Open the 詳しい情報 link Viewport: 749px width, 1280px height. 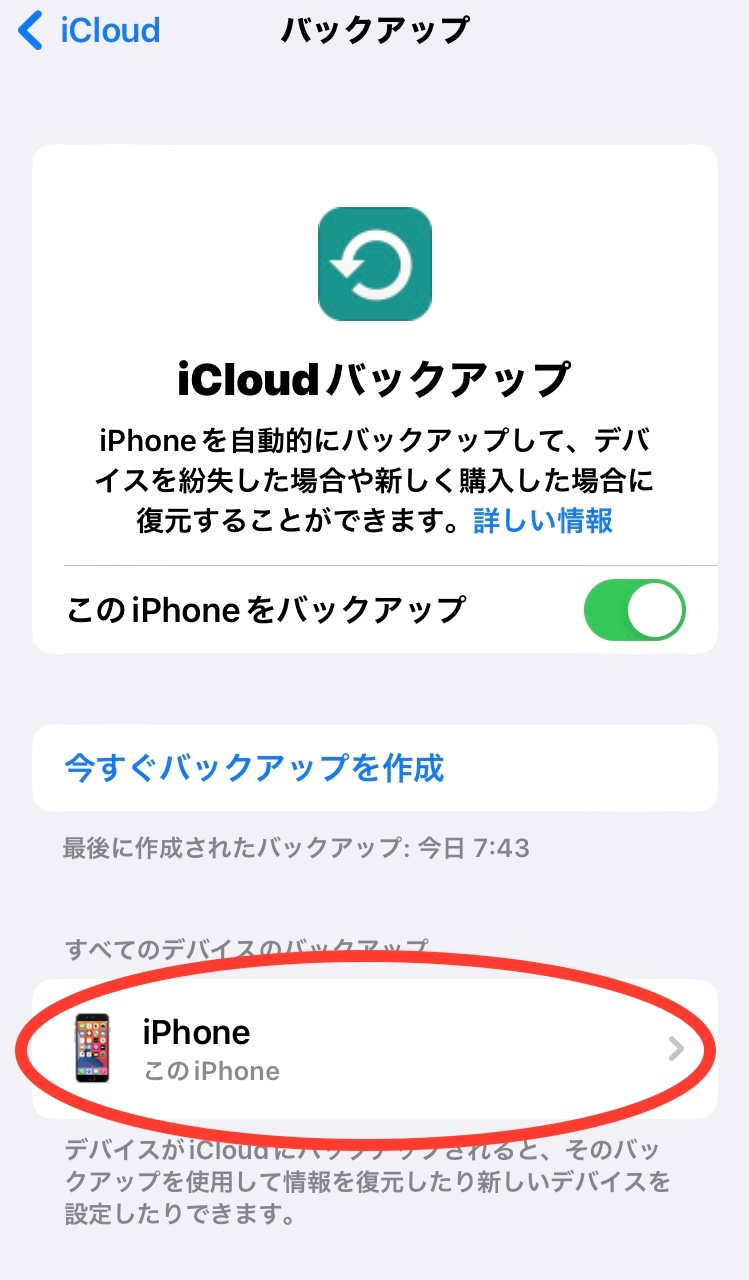pyautogui.click(x=542, y=521)
